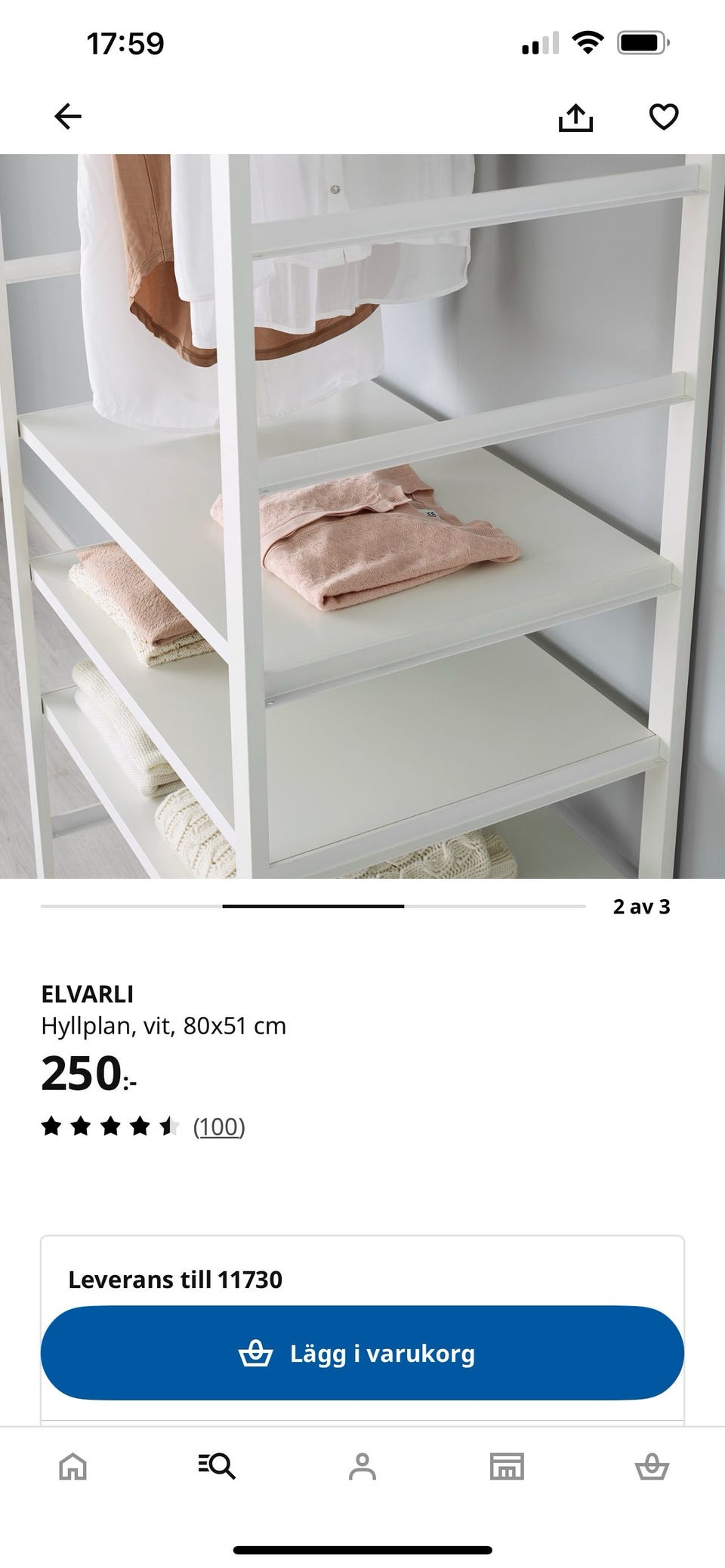Tap the carousel progress bar under the photo

coord(315,906)
